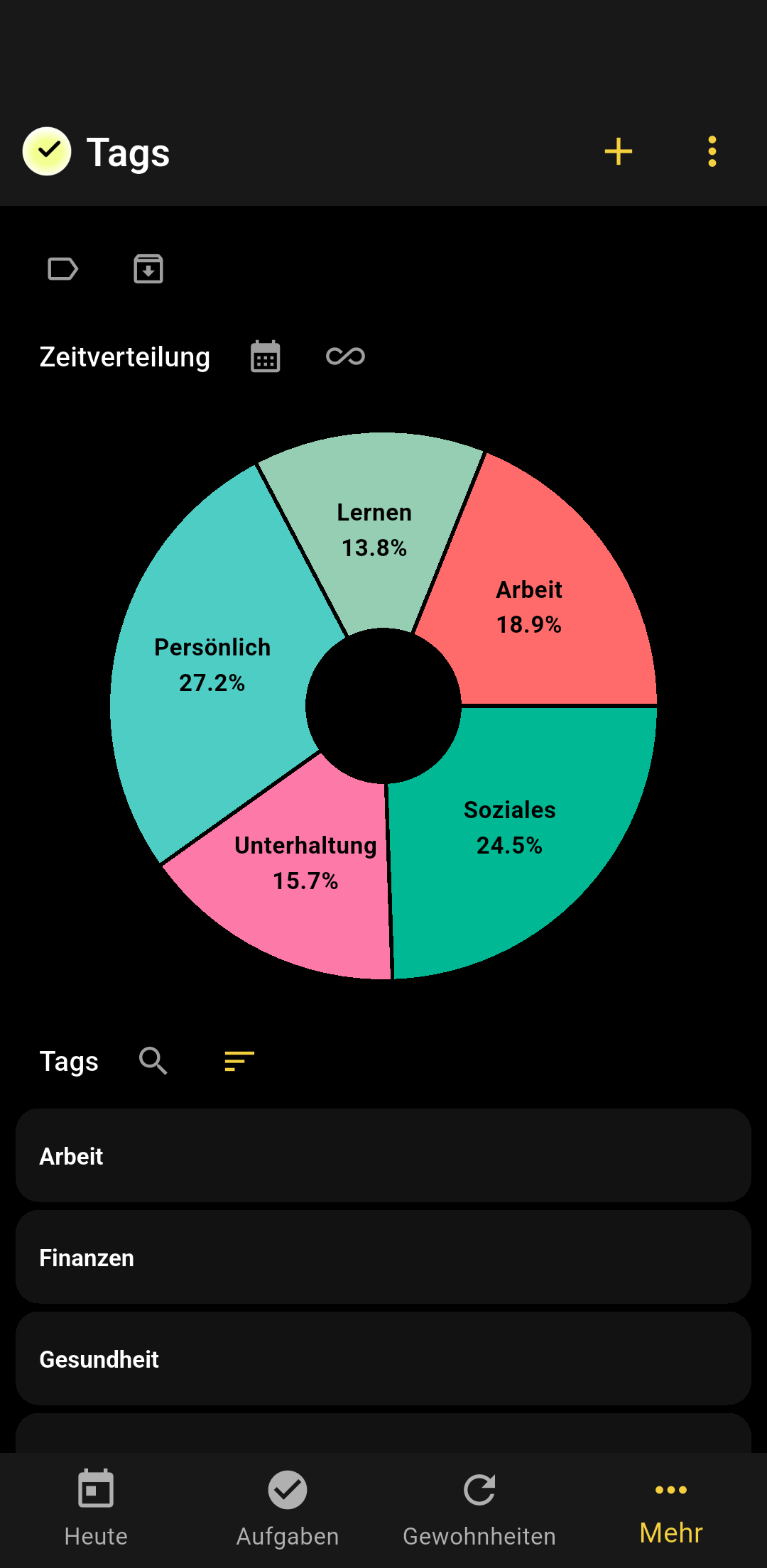The image size is (767, 1568).
Task: Open the Gesundheit tag
Action: click(x=383, y=1359)
